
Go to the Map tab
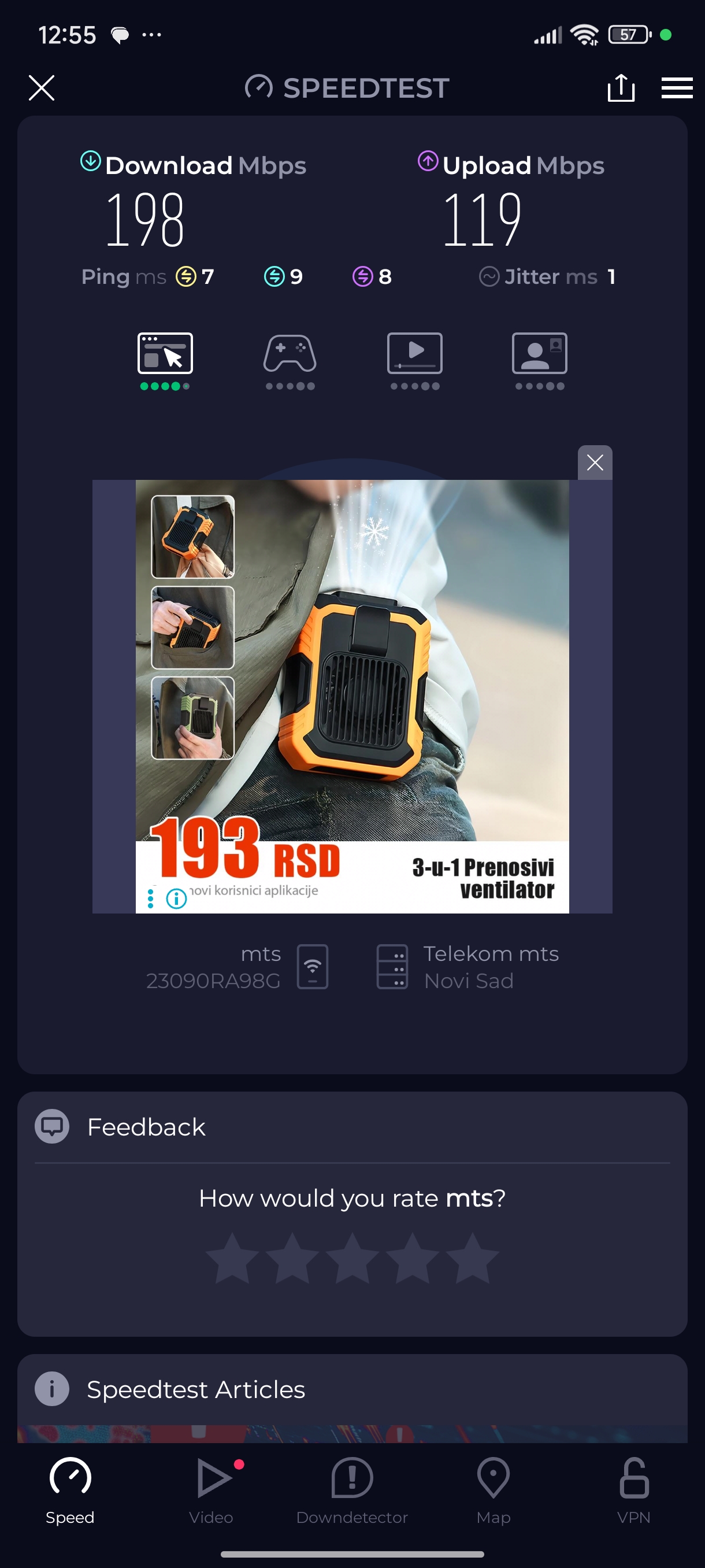pyautogui.click(x=493, y=1489)
